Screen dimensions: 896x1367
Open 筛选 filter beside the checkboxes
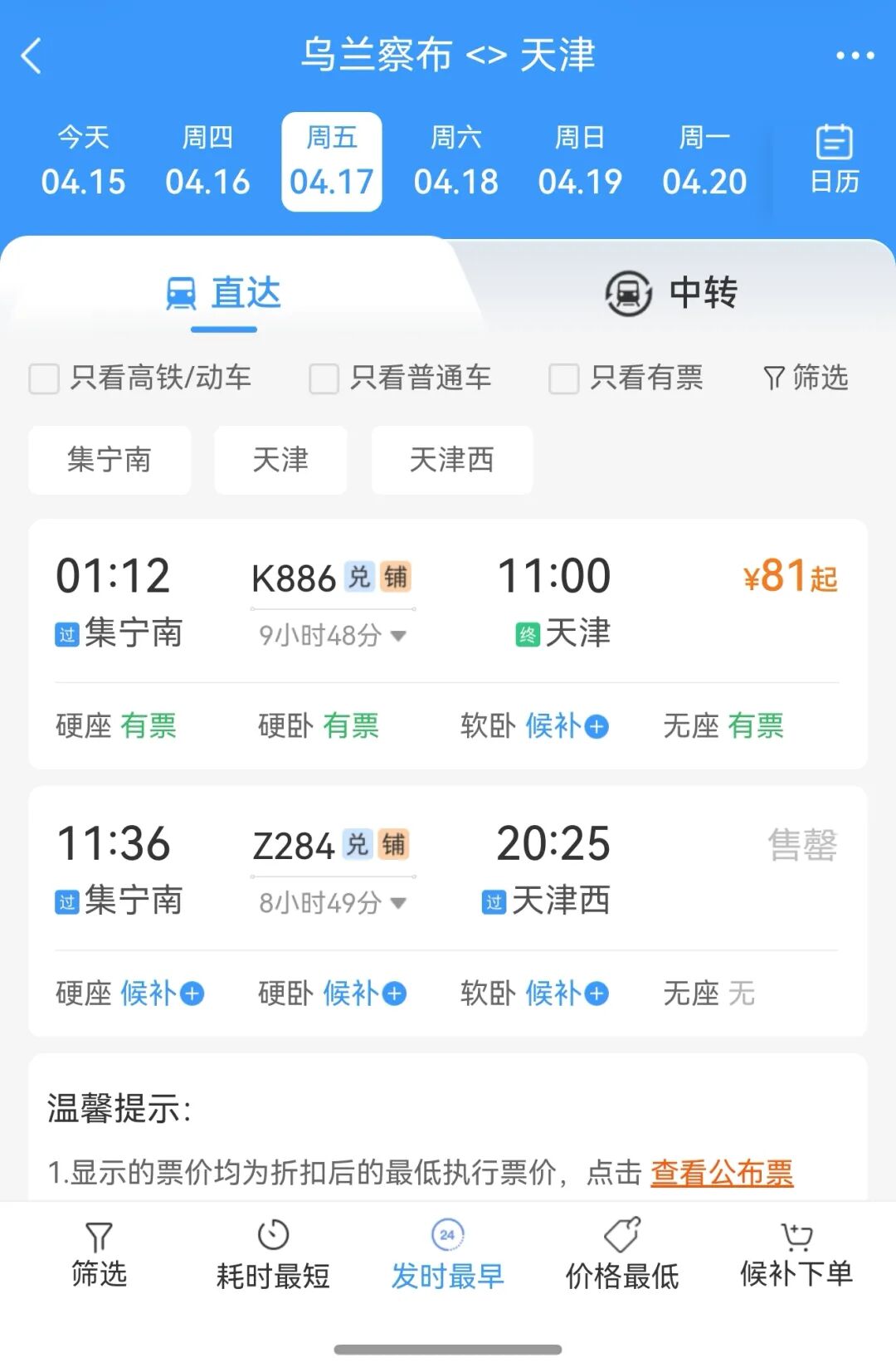[806, 378]
